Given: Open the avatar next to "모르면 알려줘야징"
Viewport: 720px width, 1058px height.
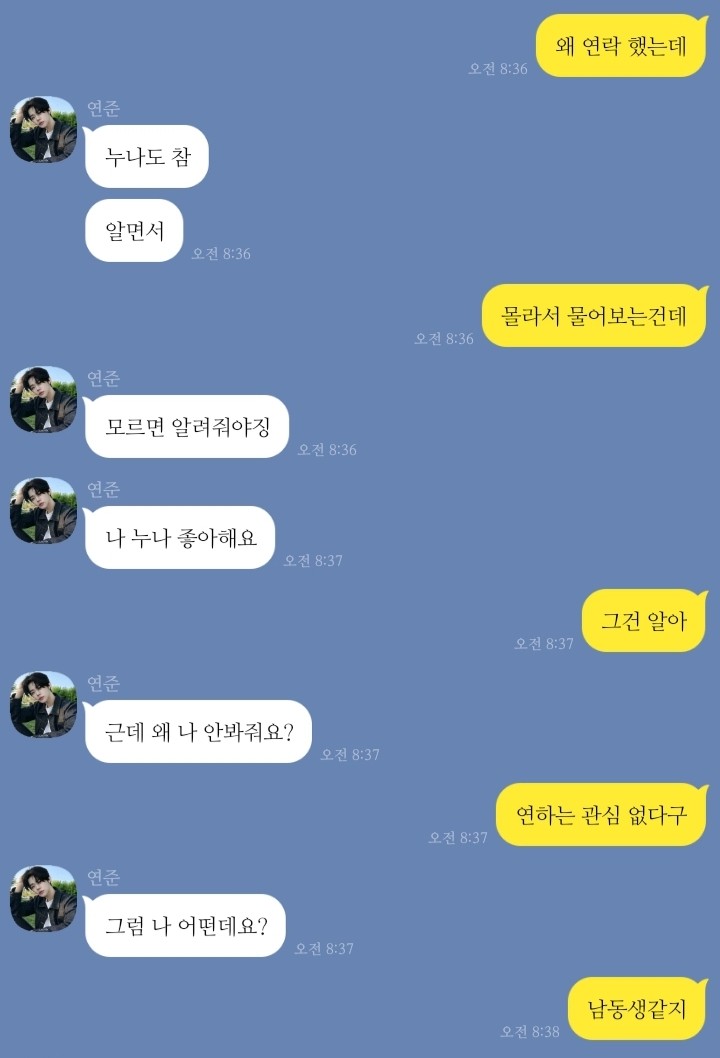Looking at the screenshot, I should pyautogui.click(x=42, y=400).
